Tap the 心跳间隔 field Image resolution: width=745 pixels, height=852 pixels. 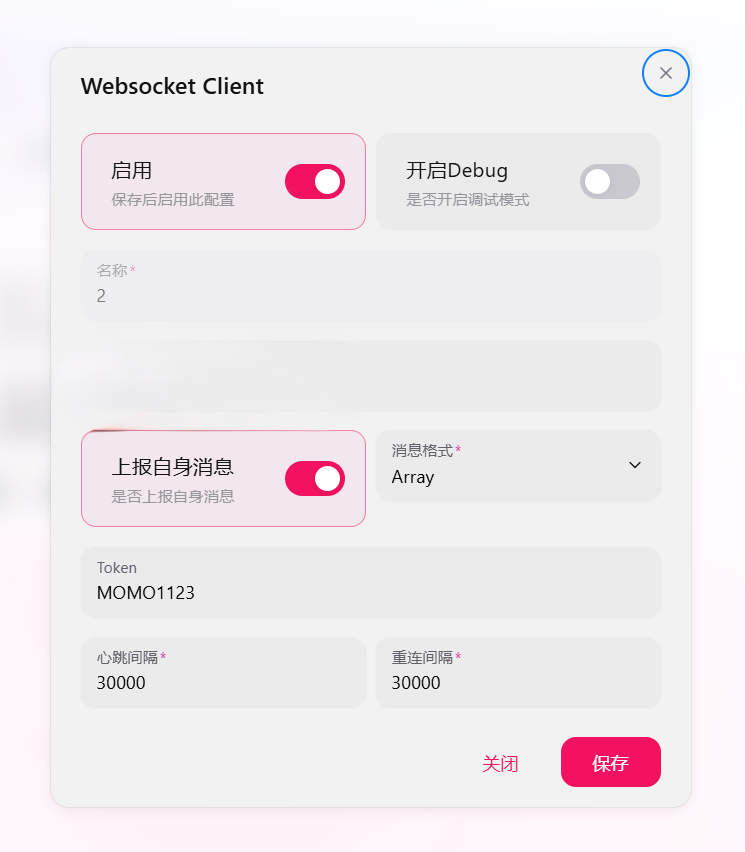pyautogui.click(x=223, y=682)
